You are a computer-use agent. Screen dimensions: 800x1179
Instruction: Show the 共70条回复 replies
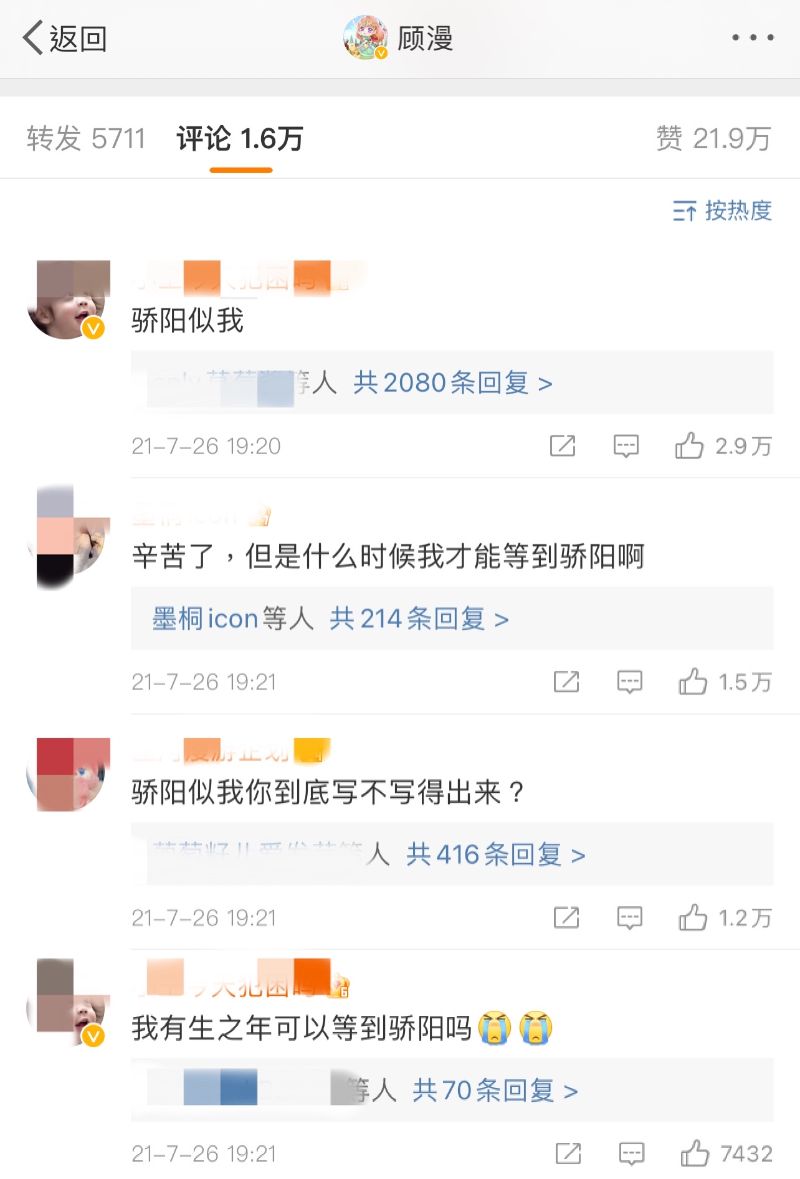495,1091
